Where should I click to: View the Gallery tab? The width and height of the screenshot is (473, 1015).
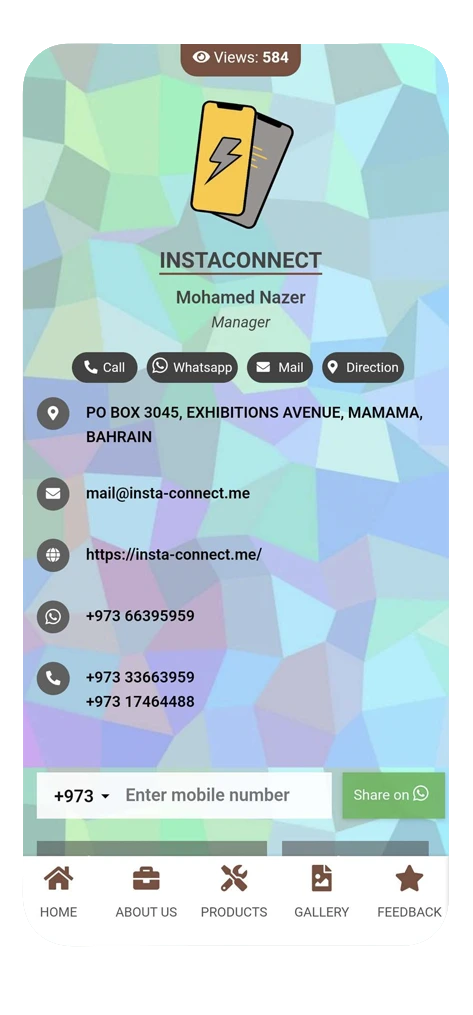point(322,891)
